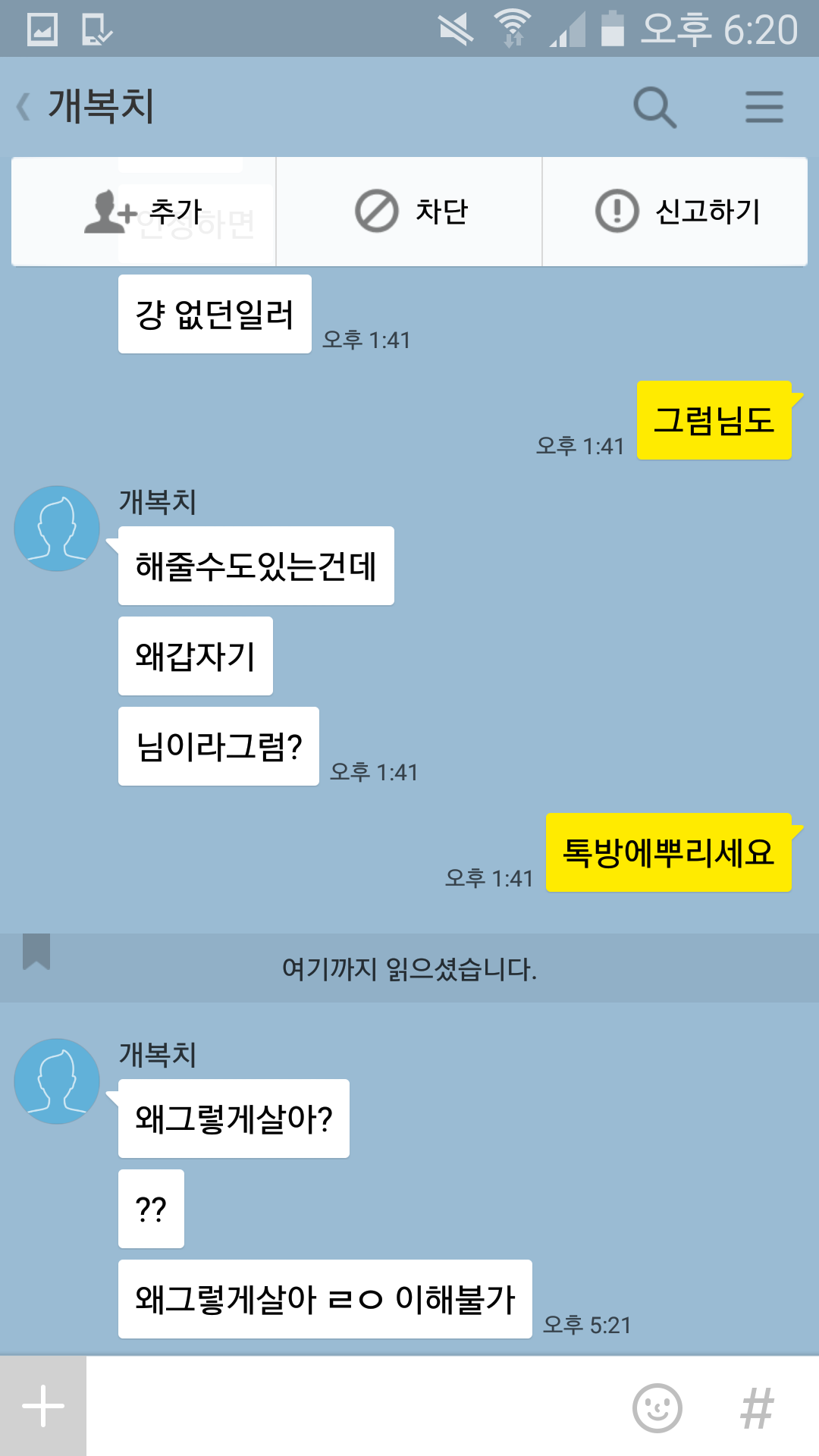Viewport: 819px width, 1456px height.
Task: Go back from the 개복치 chat
Action: (24, 106)
